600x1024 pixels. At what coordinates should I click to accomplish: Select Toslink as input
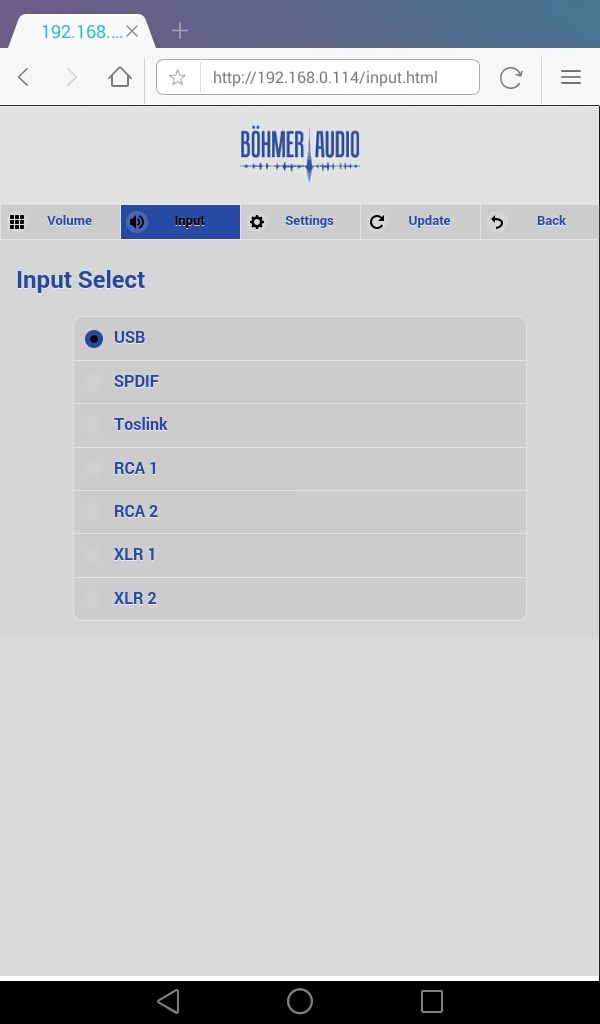click(300, 425)
